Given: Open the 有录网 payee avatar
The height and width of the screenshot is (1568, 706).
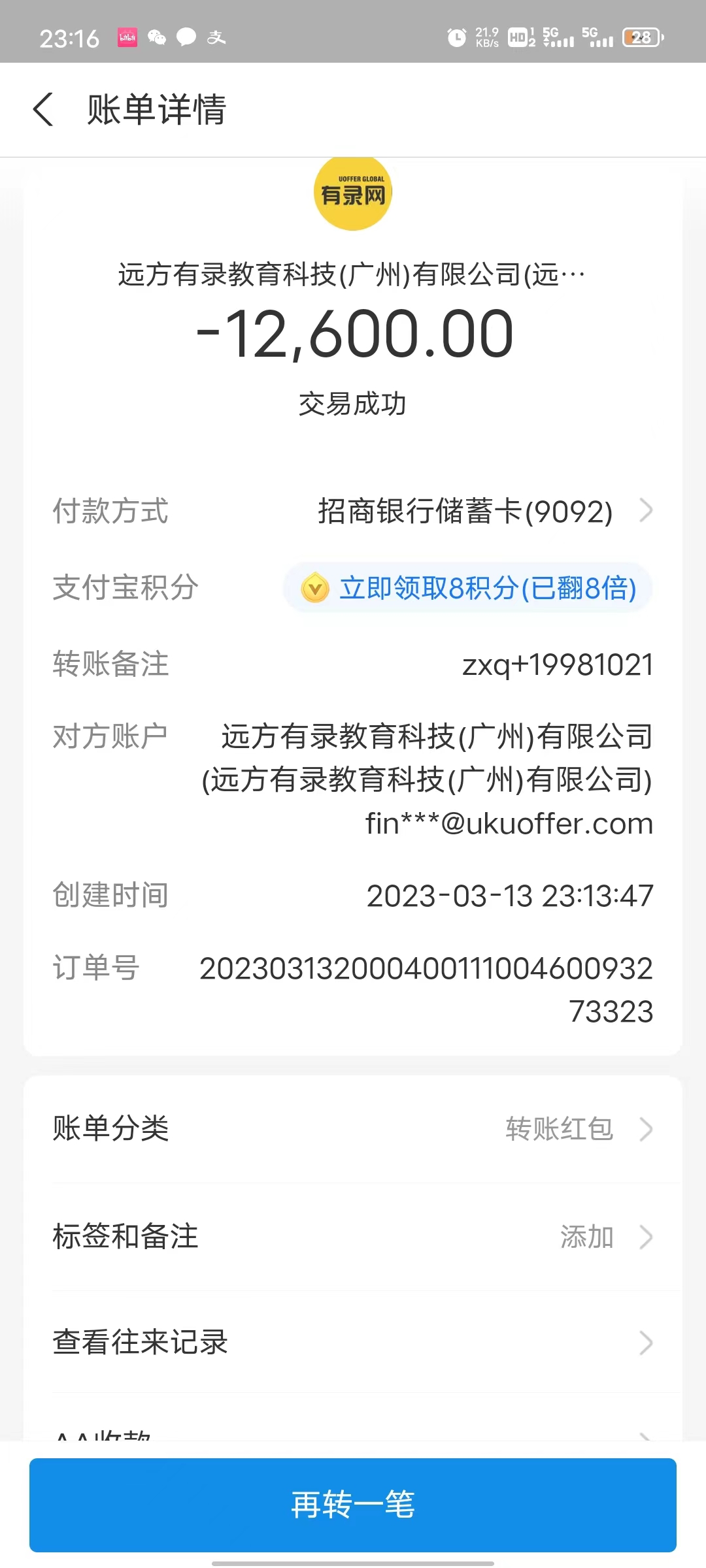Looking at the screenshot, I should point(353,193).
